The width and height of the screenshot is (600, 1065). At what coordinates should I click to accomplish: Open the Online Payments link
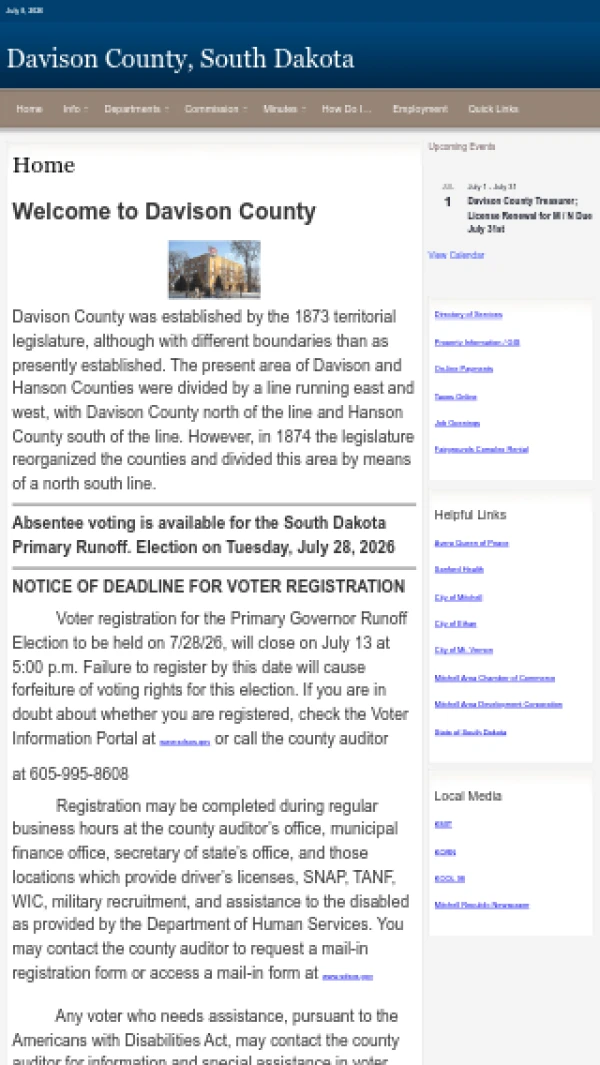463,369
